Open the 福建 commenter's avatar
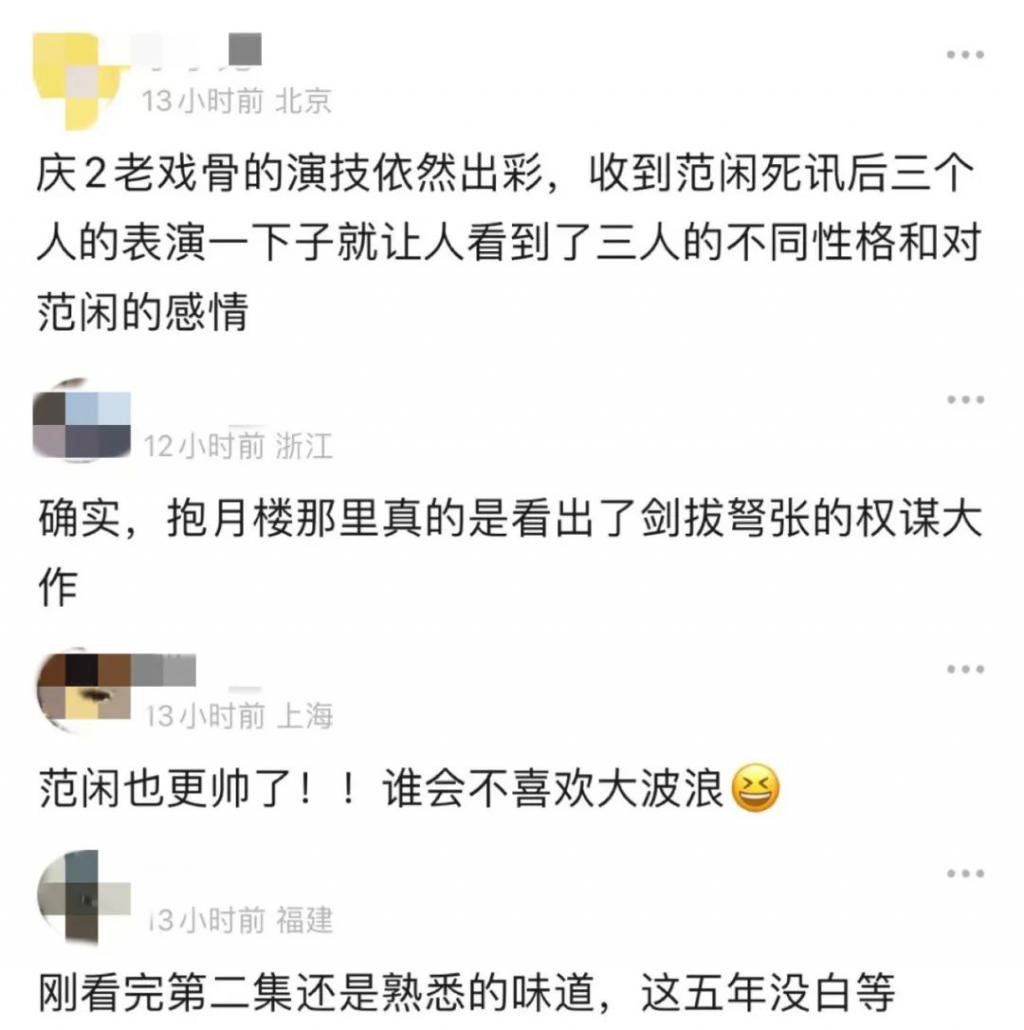1024x1030 pixels. [83, 897]
